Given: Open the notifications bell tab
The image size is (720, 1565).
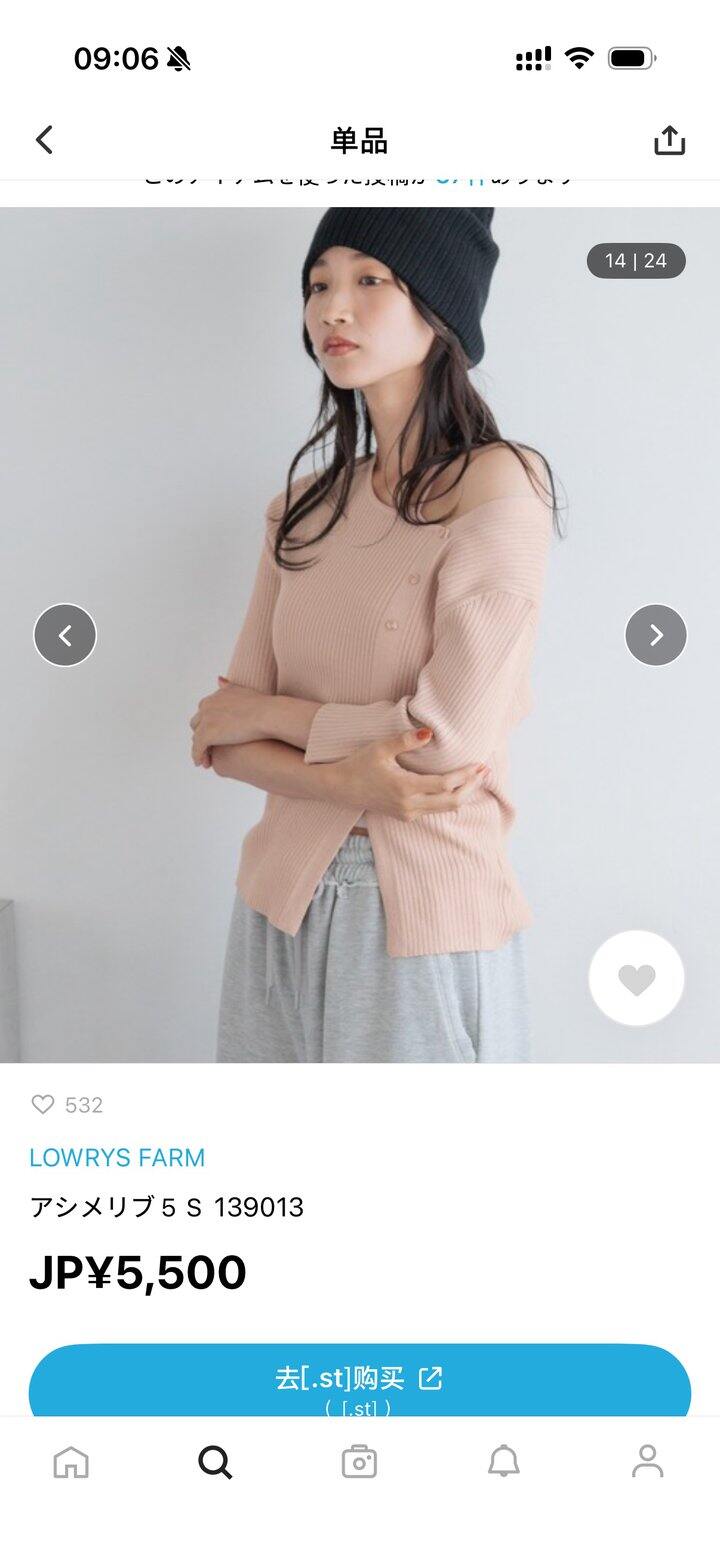Looking at the screenshot, I should coord(503,1462).
